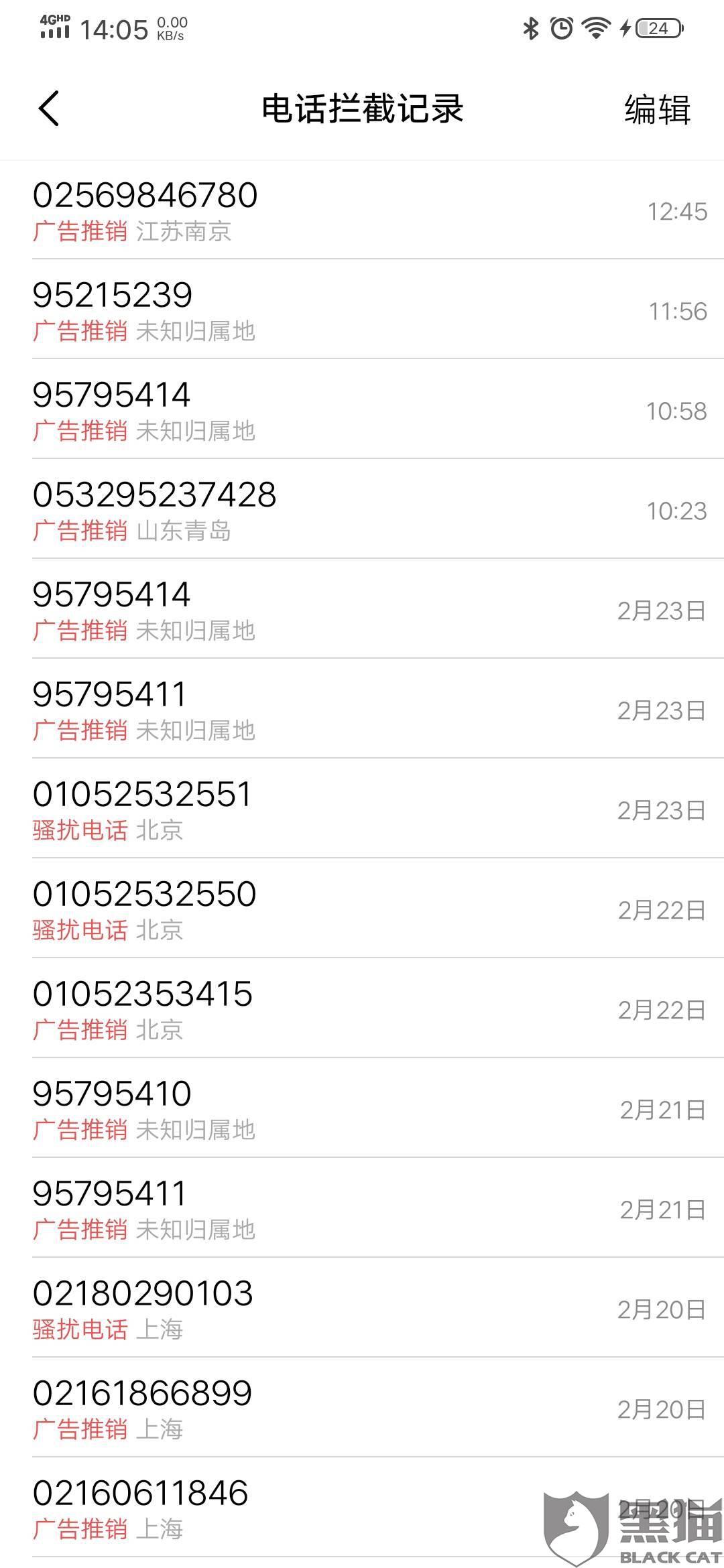View blocked number 01052532550
The height and width of the screenshot is (1568, 724).
362,909
